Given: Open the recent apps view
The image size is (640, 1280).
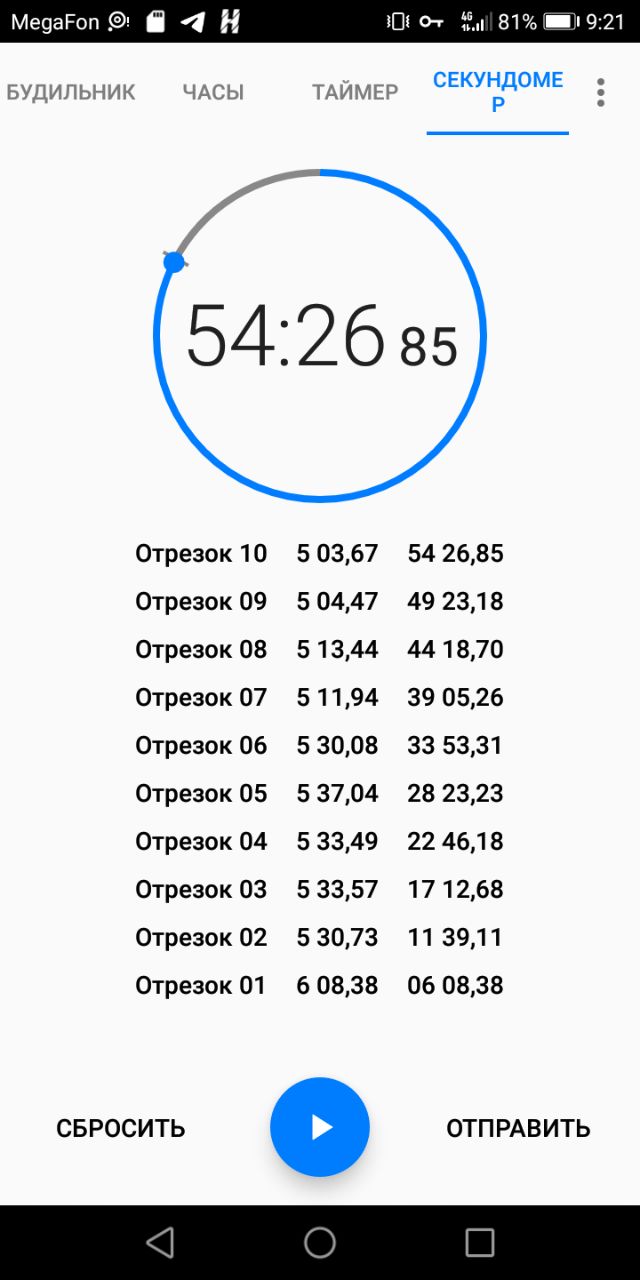Looking at the screenshot, I should 480,1242.
